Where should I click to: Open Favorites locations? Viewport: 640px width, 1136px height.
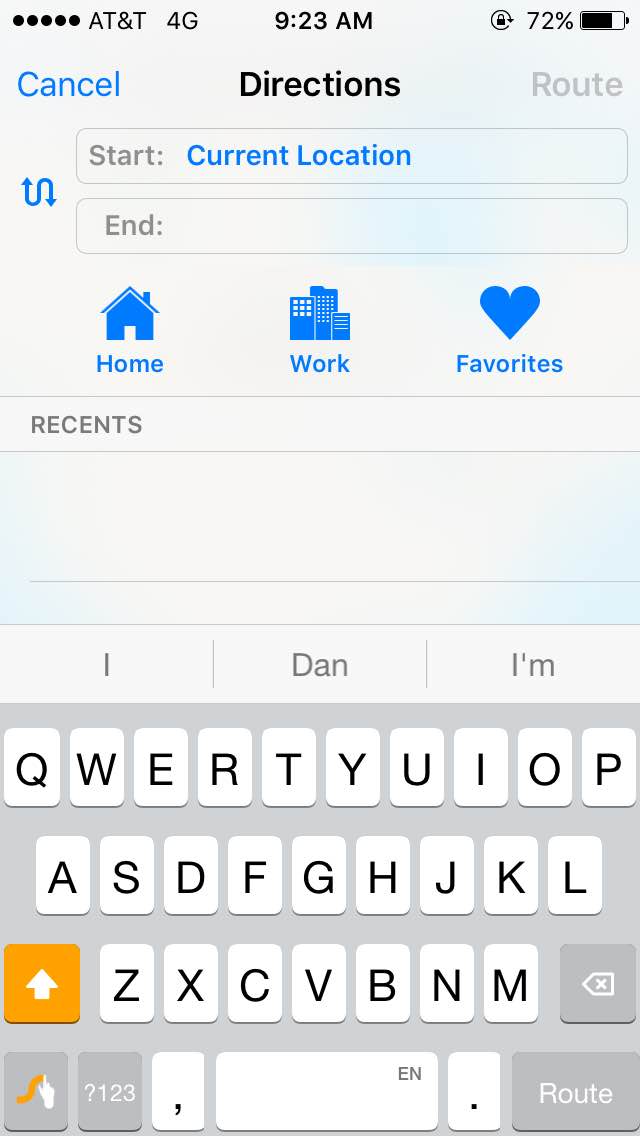tap(509, 332)
